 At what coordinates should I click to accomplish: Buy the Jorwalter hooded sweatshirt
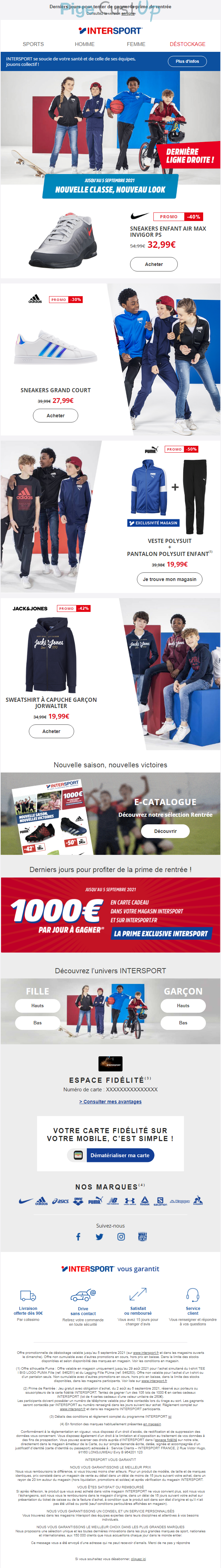tap(51, 731)
